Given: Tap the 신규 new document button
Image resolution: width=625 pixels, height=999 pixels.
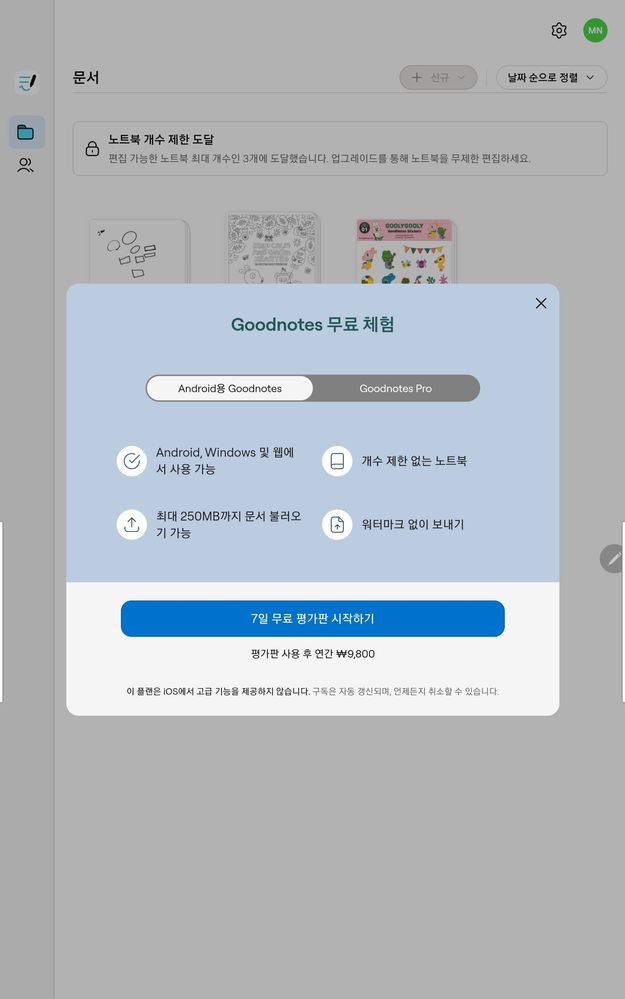Looking at the screenshot, I should coord(438,78).
